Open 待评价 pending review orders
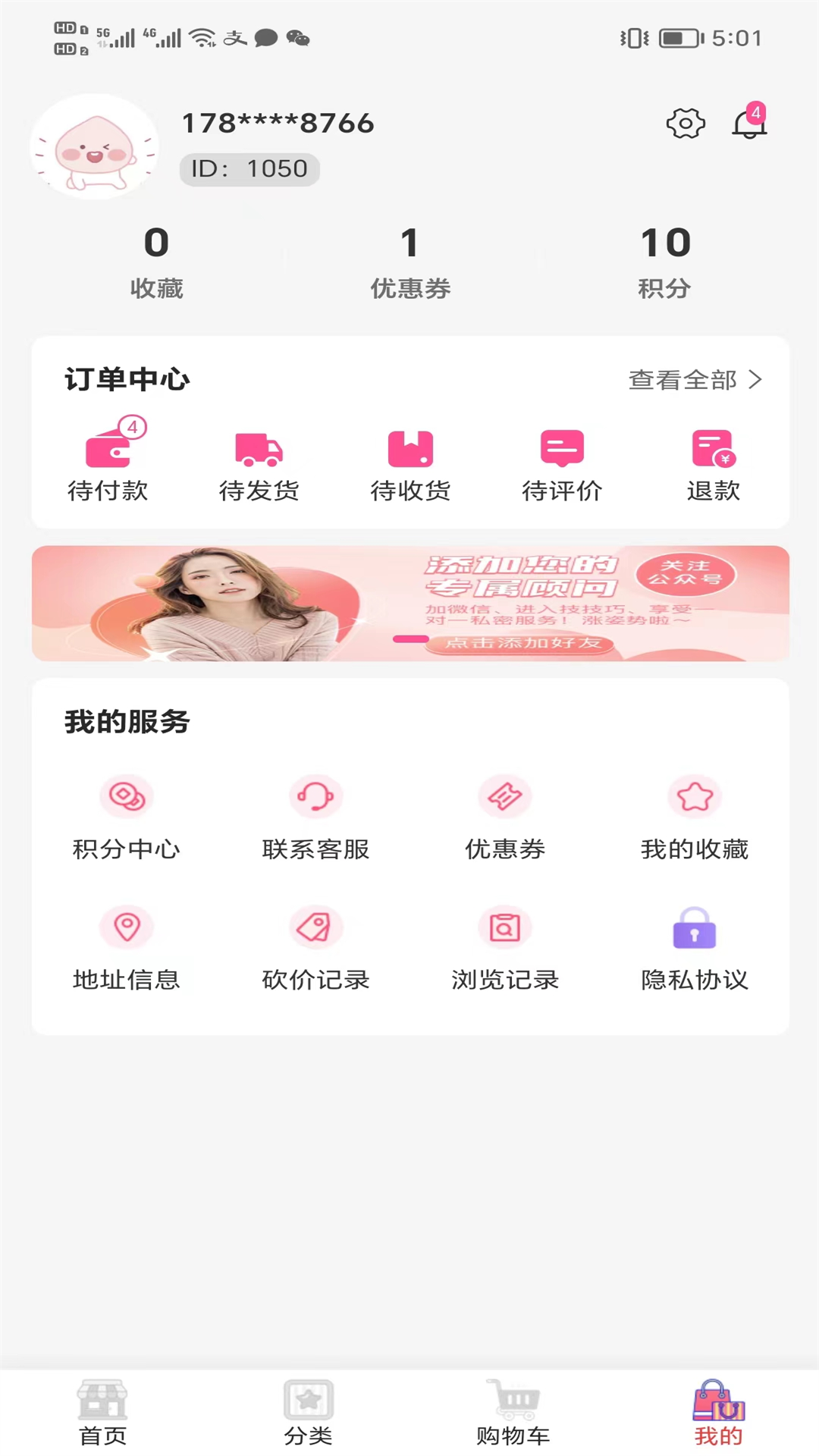This screenshot has height=1456, width=819. 563,463
